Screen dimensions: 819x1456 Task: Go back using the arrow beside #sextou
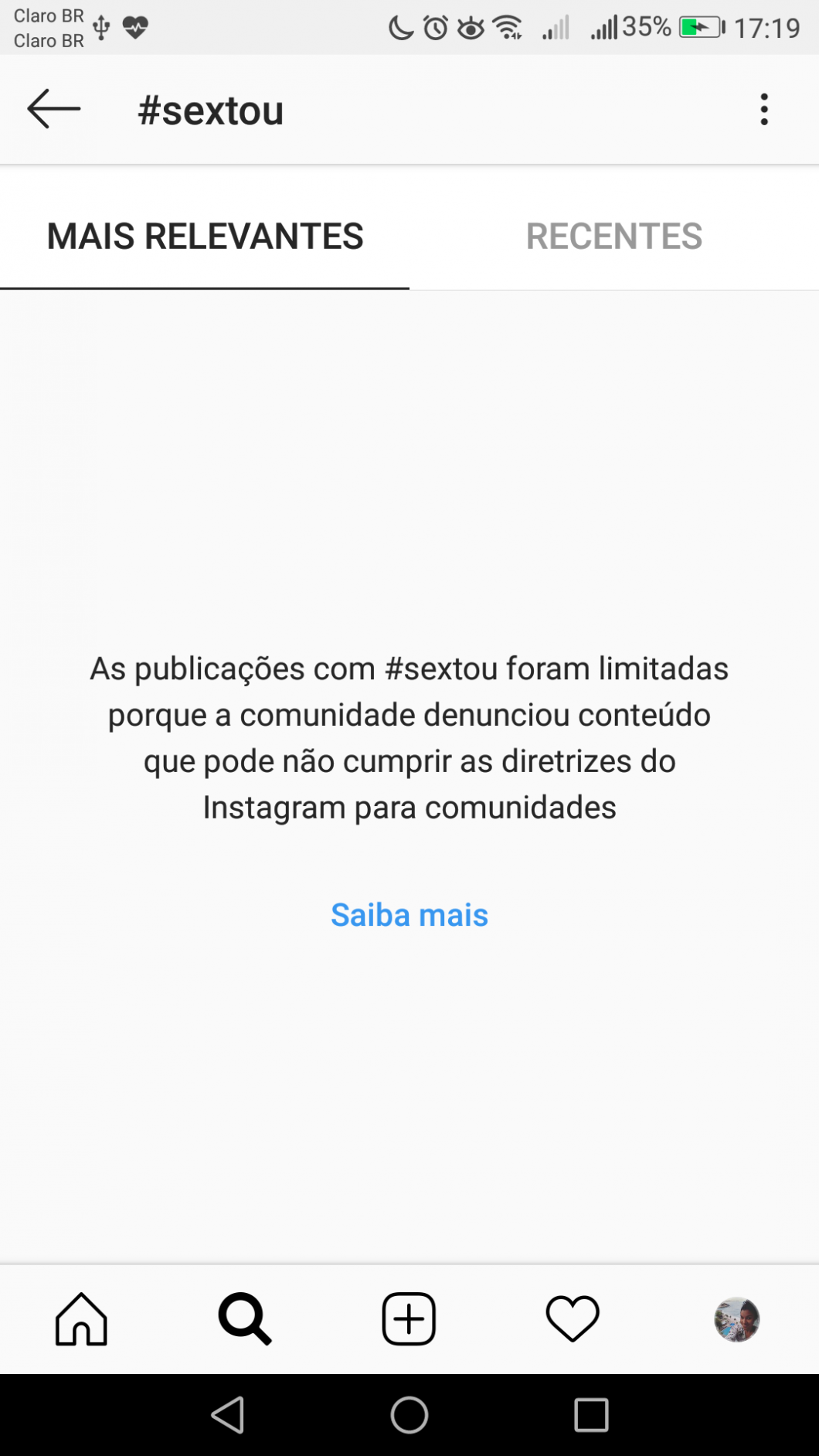54,109
